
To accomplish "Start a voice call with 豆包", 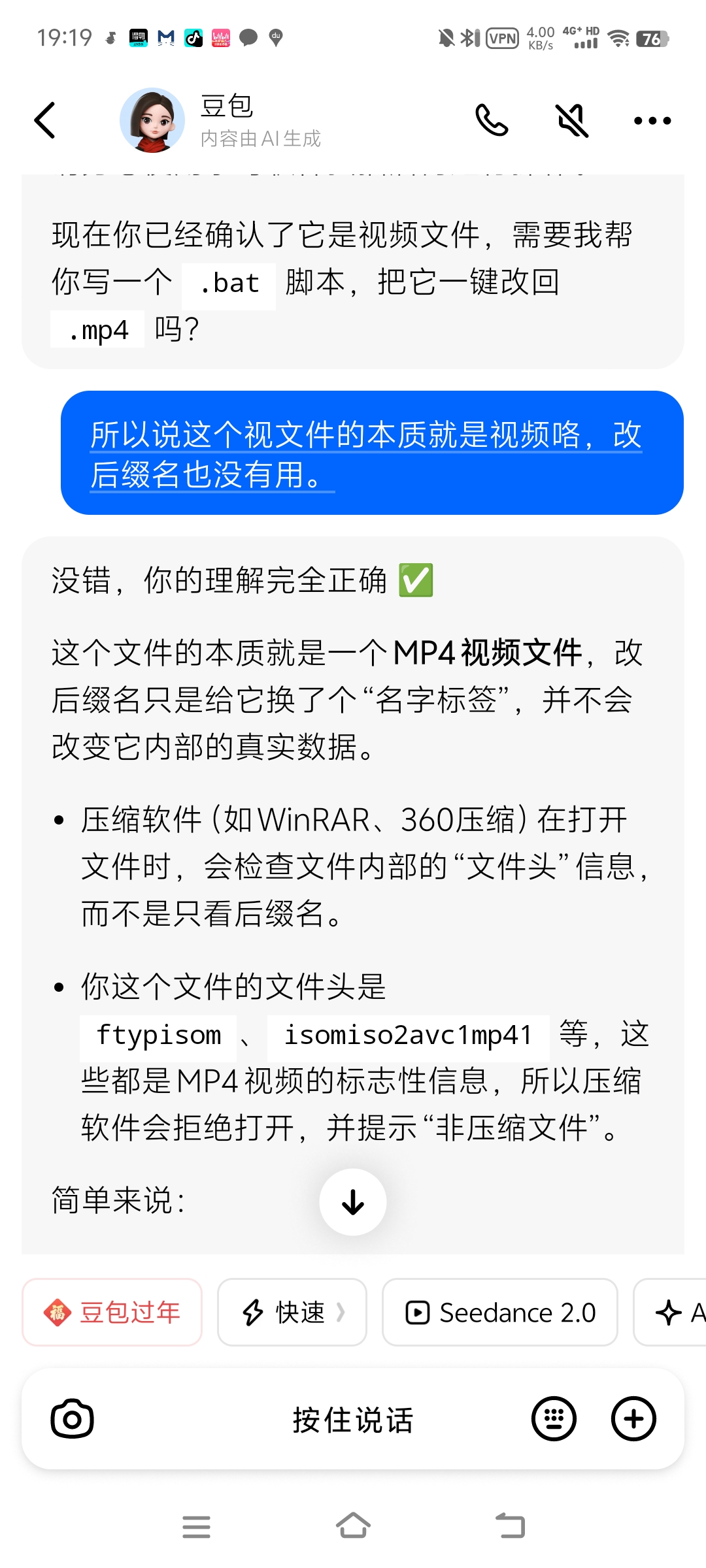I will (x=493, y=121).
